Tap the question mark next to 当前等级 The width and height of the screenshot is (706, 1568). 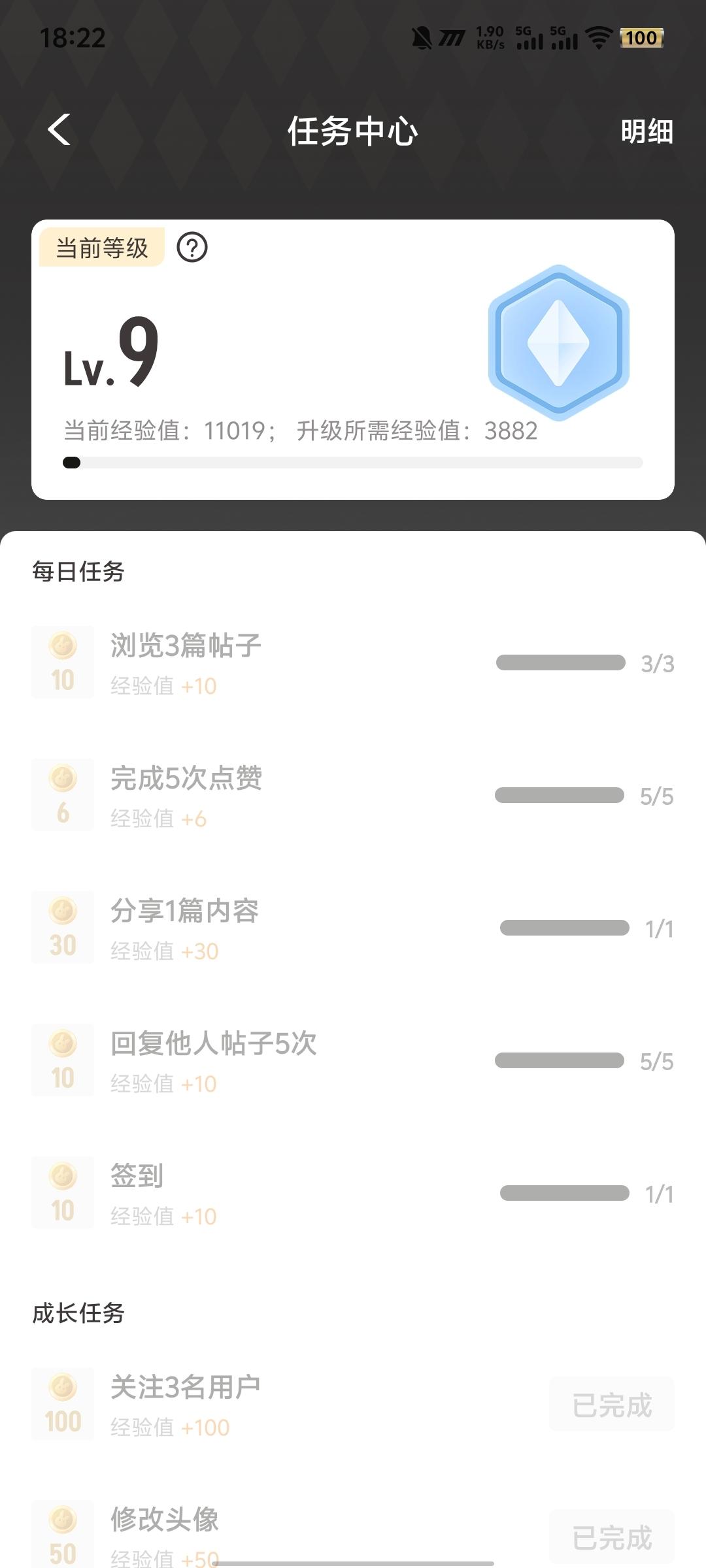[192, 248]
